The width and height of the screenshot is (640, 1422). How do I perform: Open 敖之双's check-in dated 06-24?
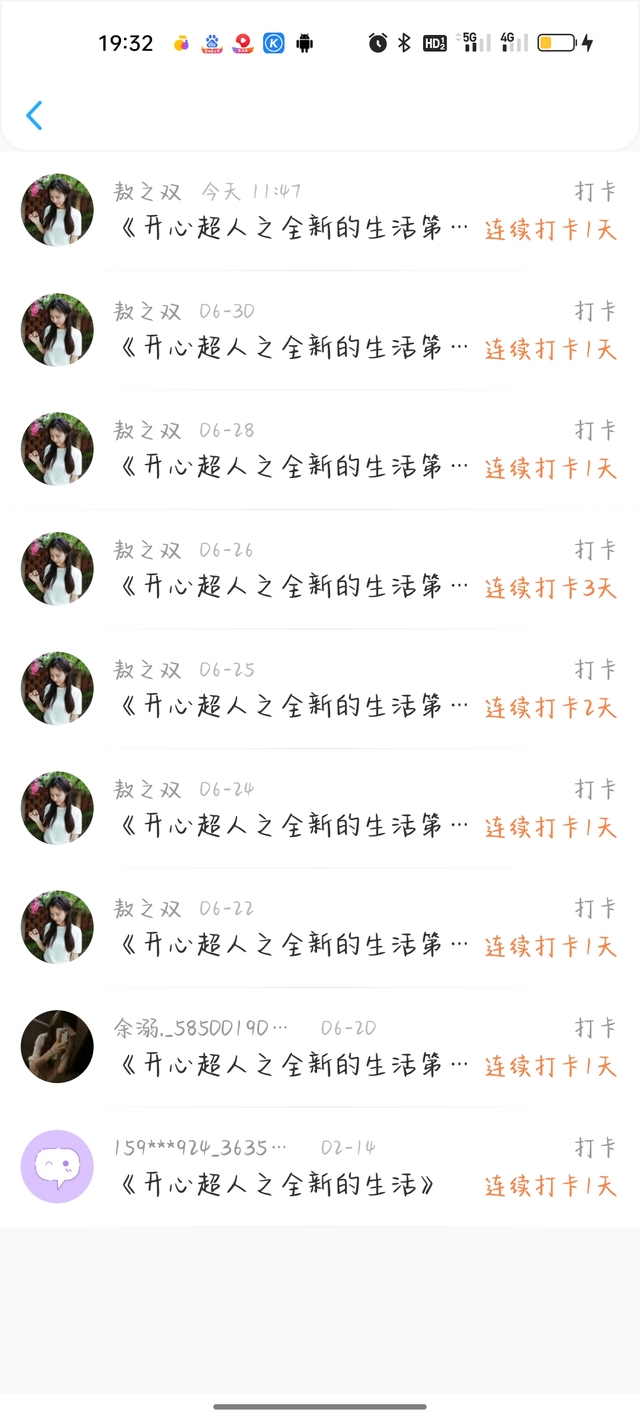pos(320,808)
